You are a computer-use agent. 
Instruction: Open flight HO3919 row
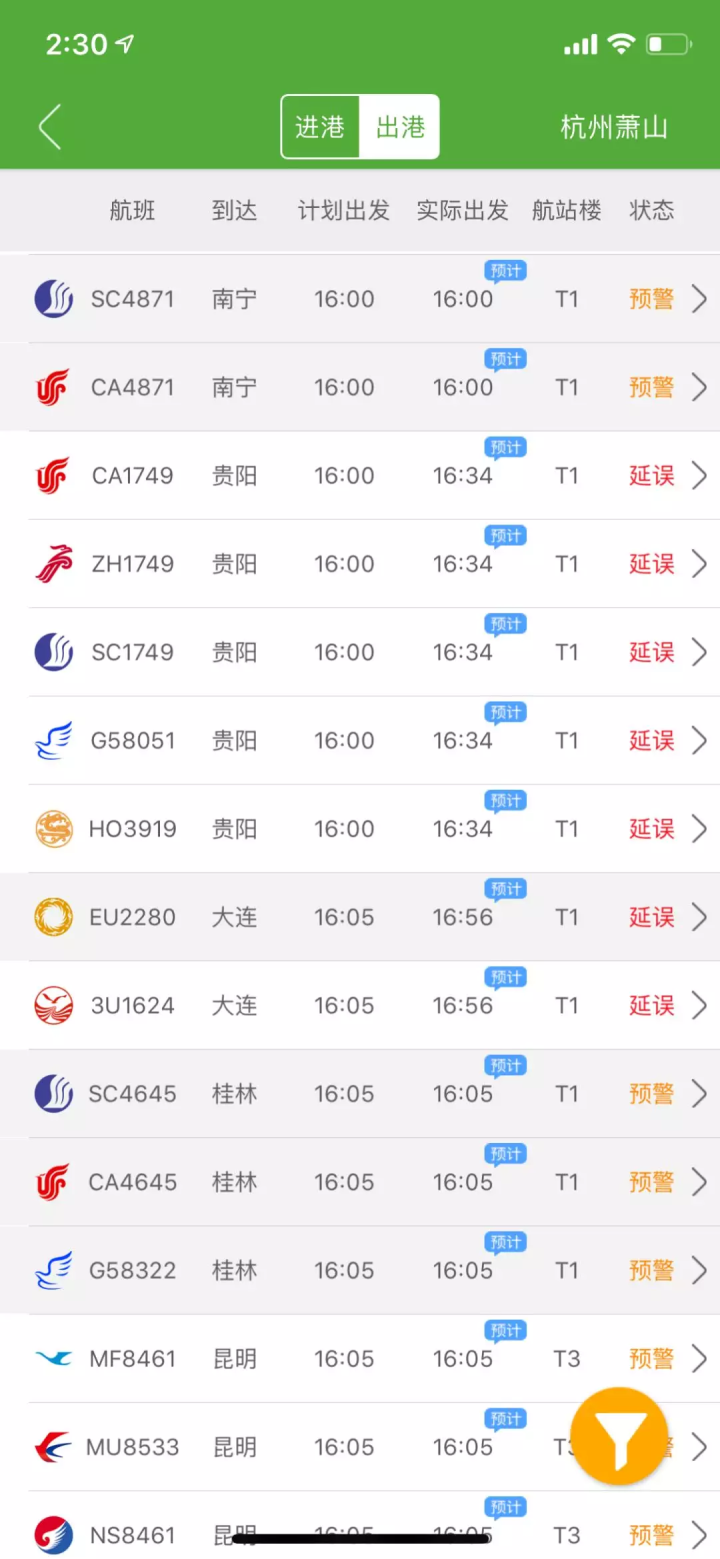(x=360, y=828)
